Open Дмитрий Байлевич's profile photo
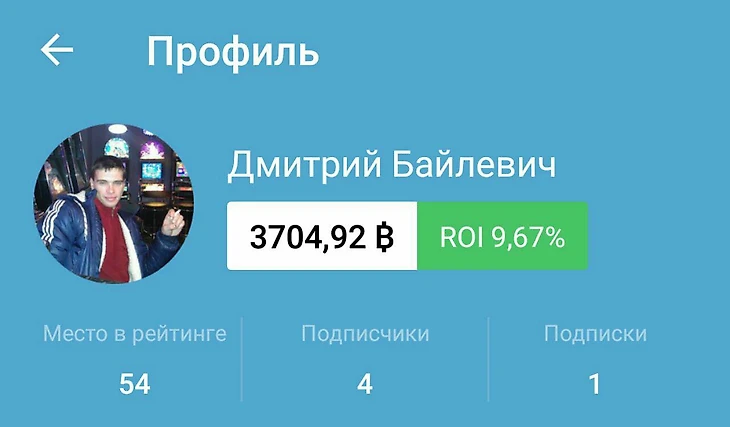Image resolution: width=730 pixels, height=427 pixels. [x=114, y=204]
